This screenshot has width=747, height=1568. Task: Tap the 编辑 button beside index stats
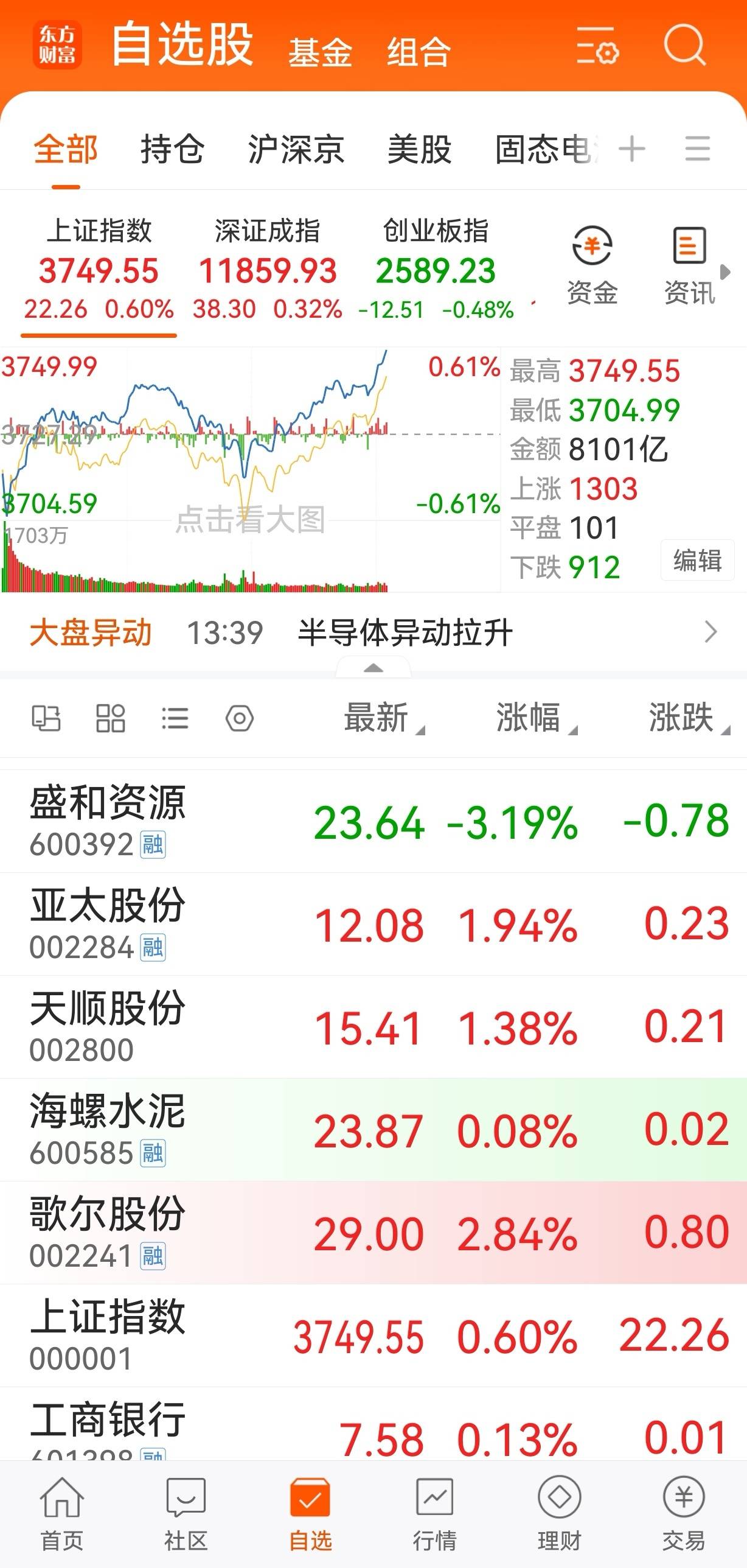(x=697, y=560)
